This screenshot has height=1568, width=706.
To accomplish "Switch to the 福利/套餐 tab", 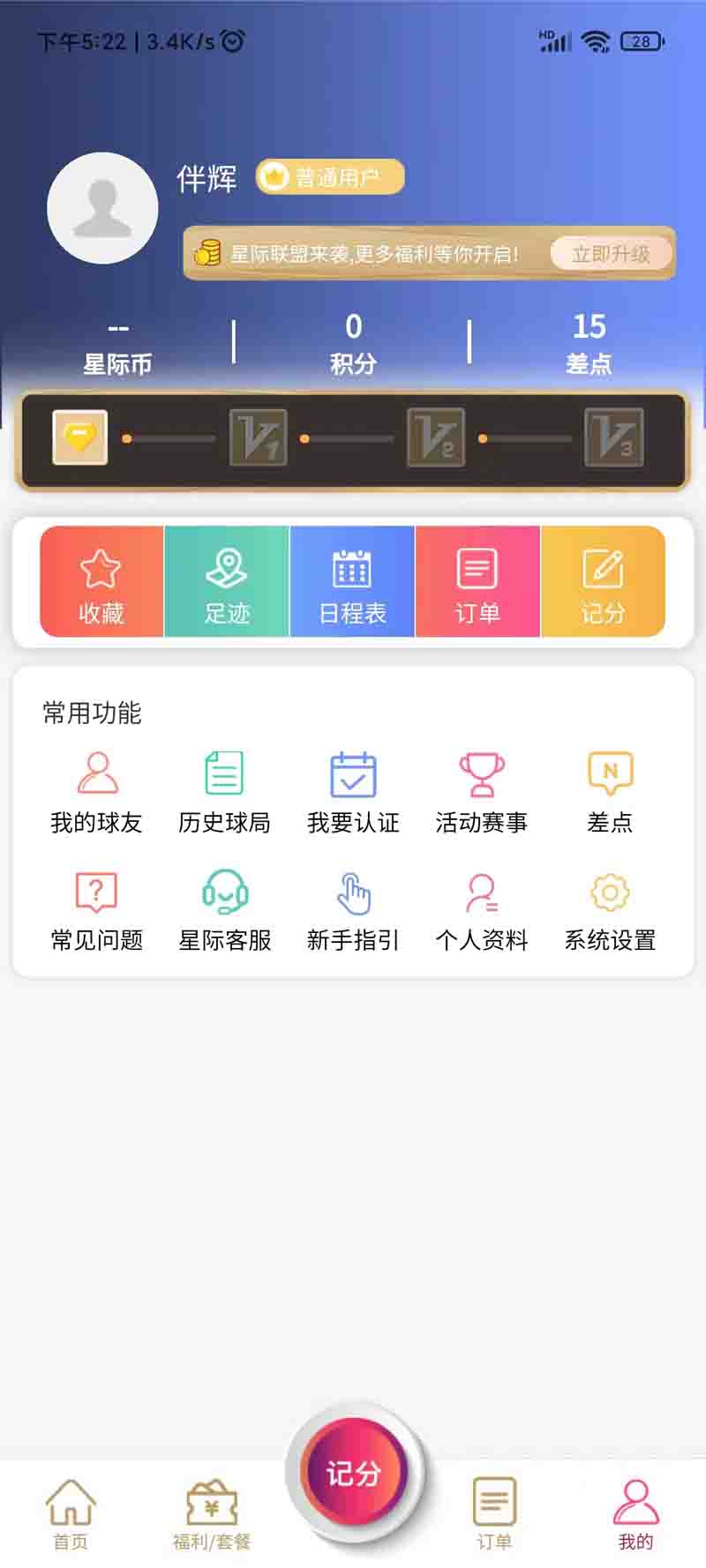I will [212, 1513].
